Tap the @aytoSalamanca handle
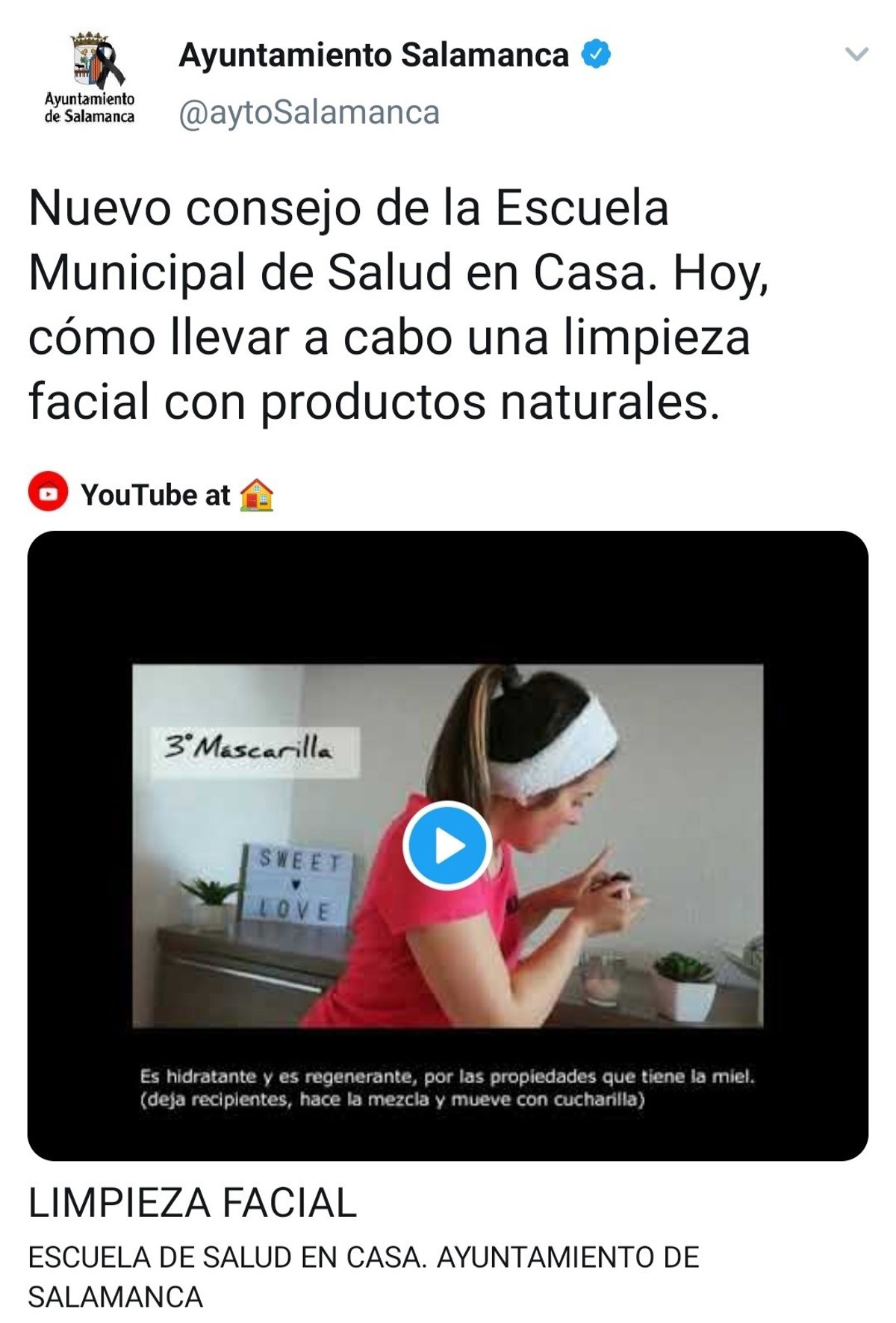The height and width of the screenshot is (1323, 896). tap(308, 113)
